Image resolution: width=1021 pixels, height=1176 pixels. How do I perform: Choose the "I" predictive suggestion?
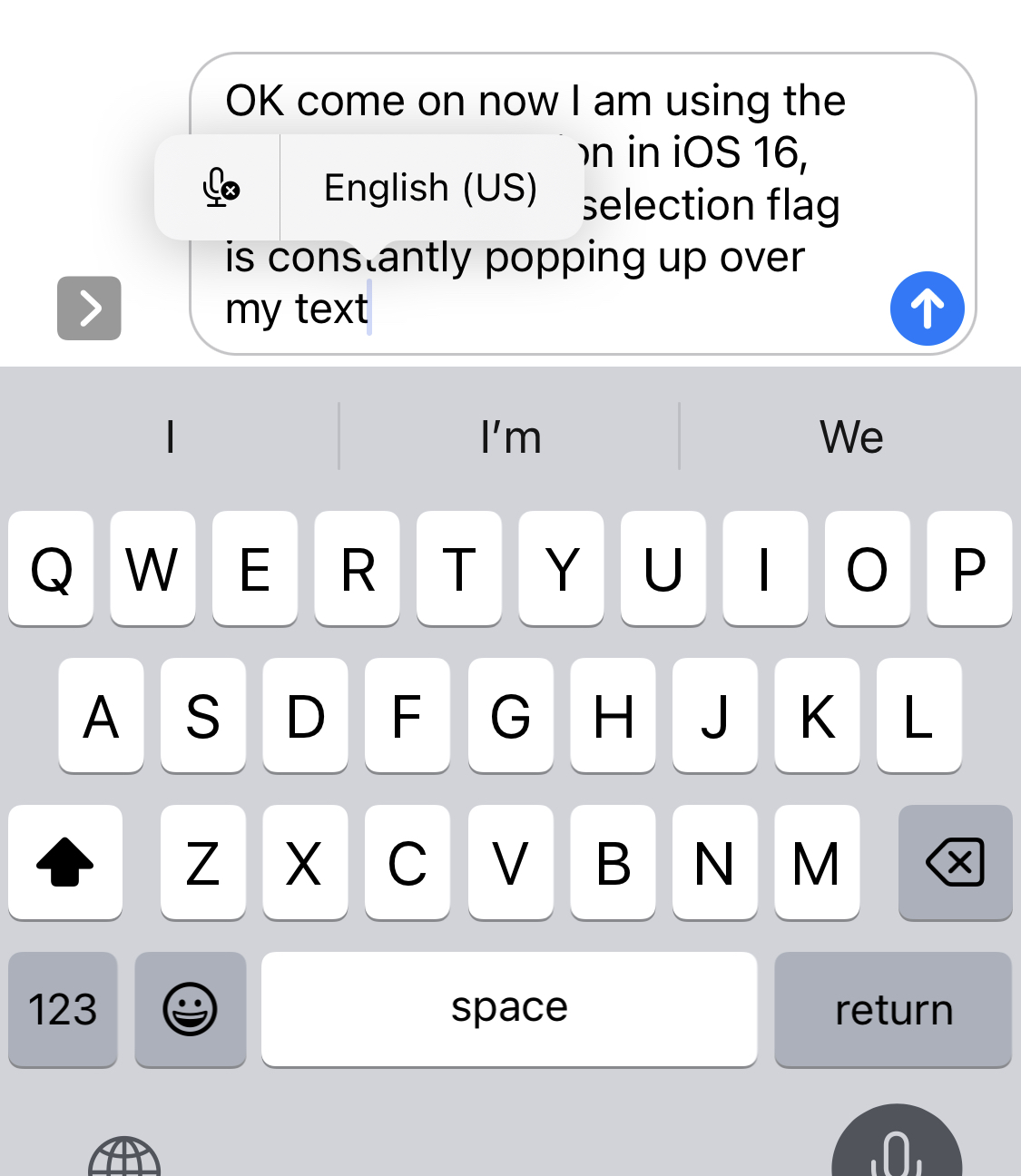tap(171, 437)
